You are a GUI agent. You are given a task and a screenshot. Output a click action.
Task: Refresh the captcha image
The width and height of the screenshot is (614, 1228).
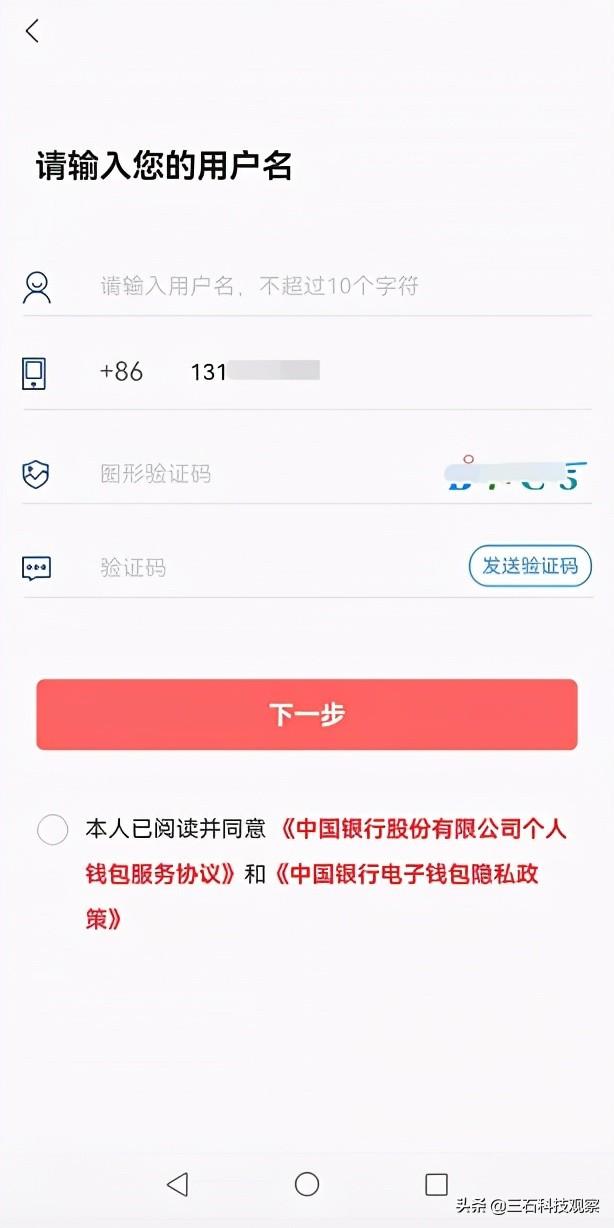pos(512,474)
